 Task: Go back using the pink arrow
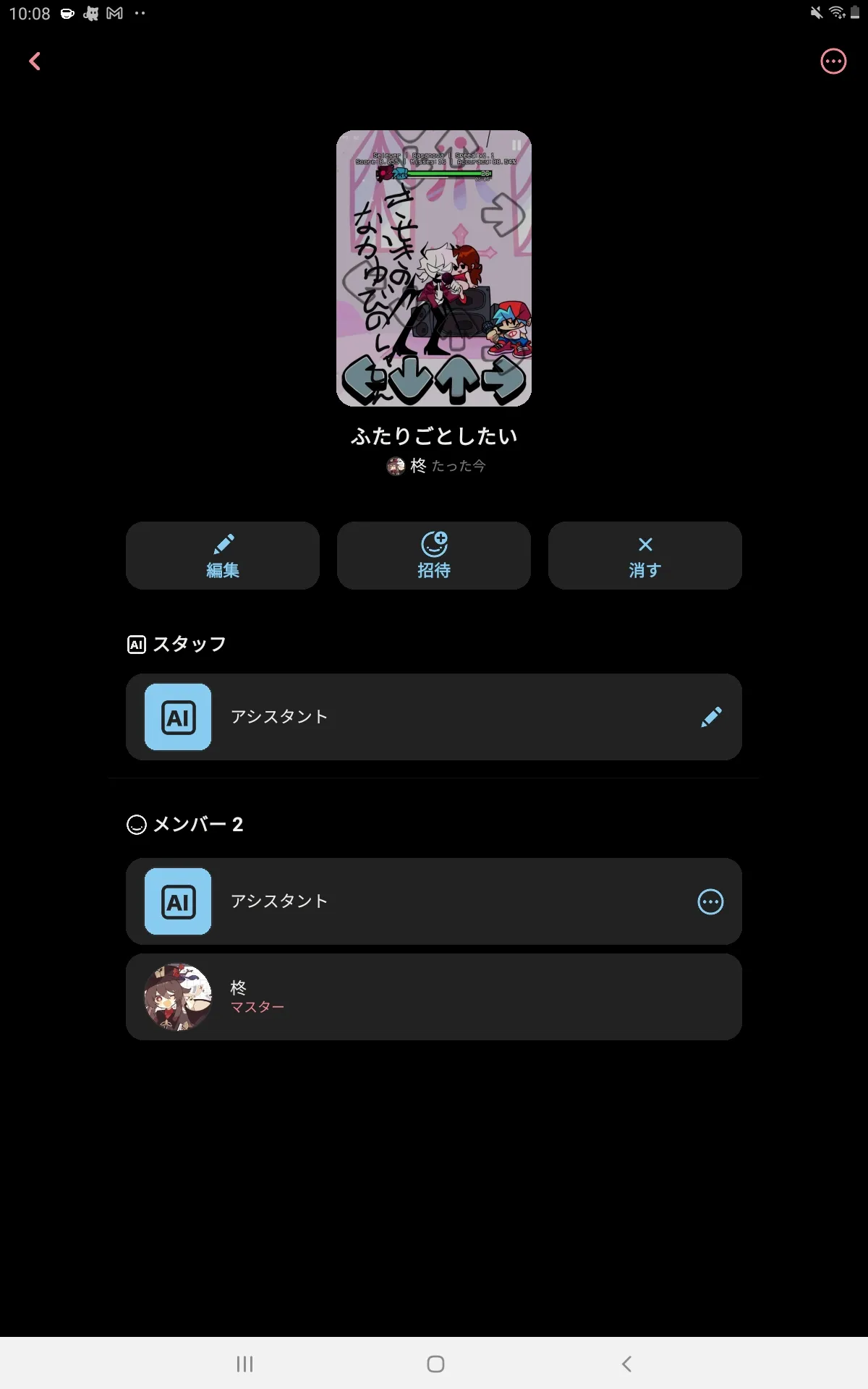pos(34,61)
